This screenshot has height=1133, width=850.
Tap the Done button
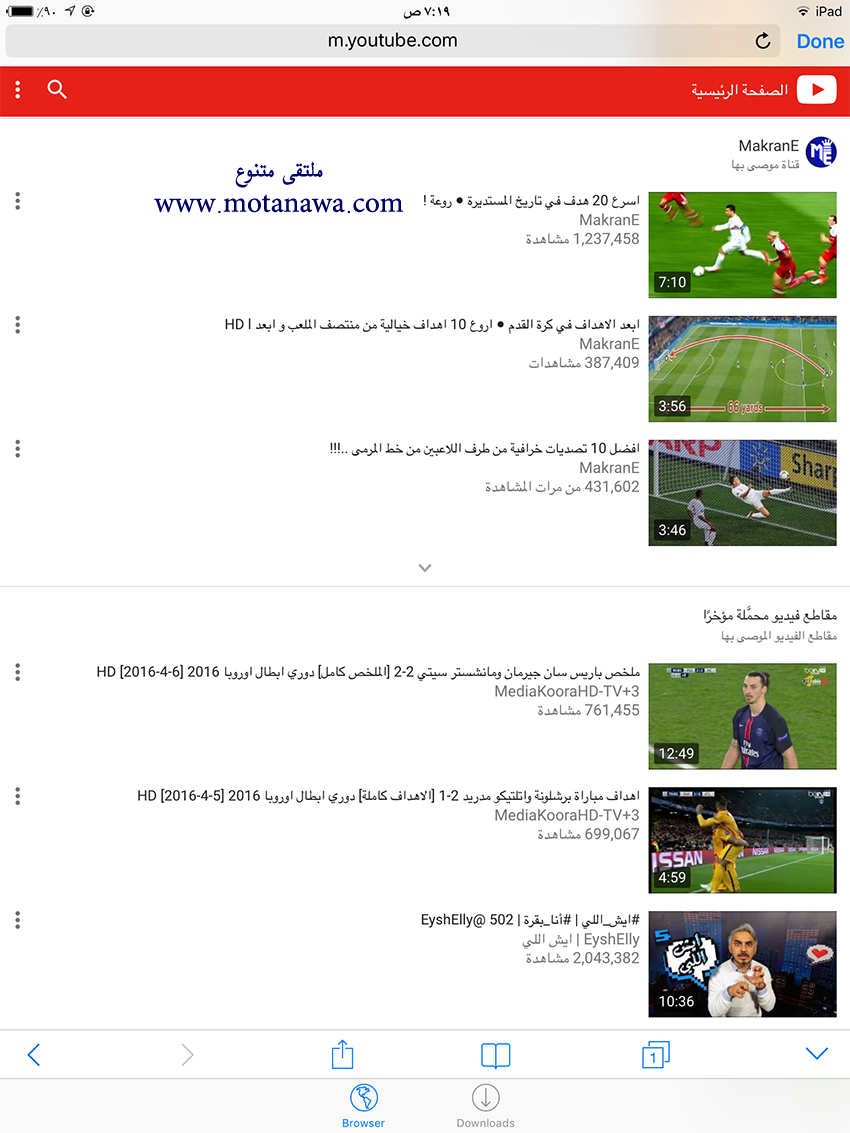820,41
